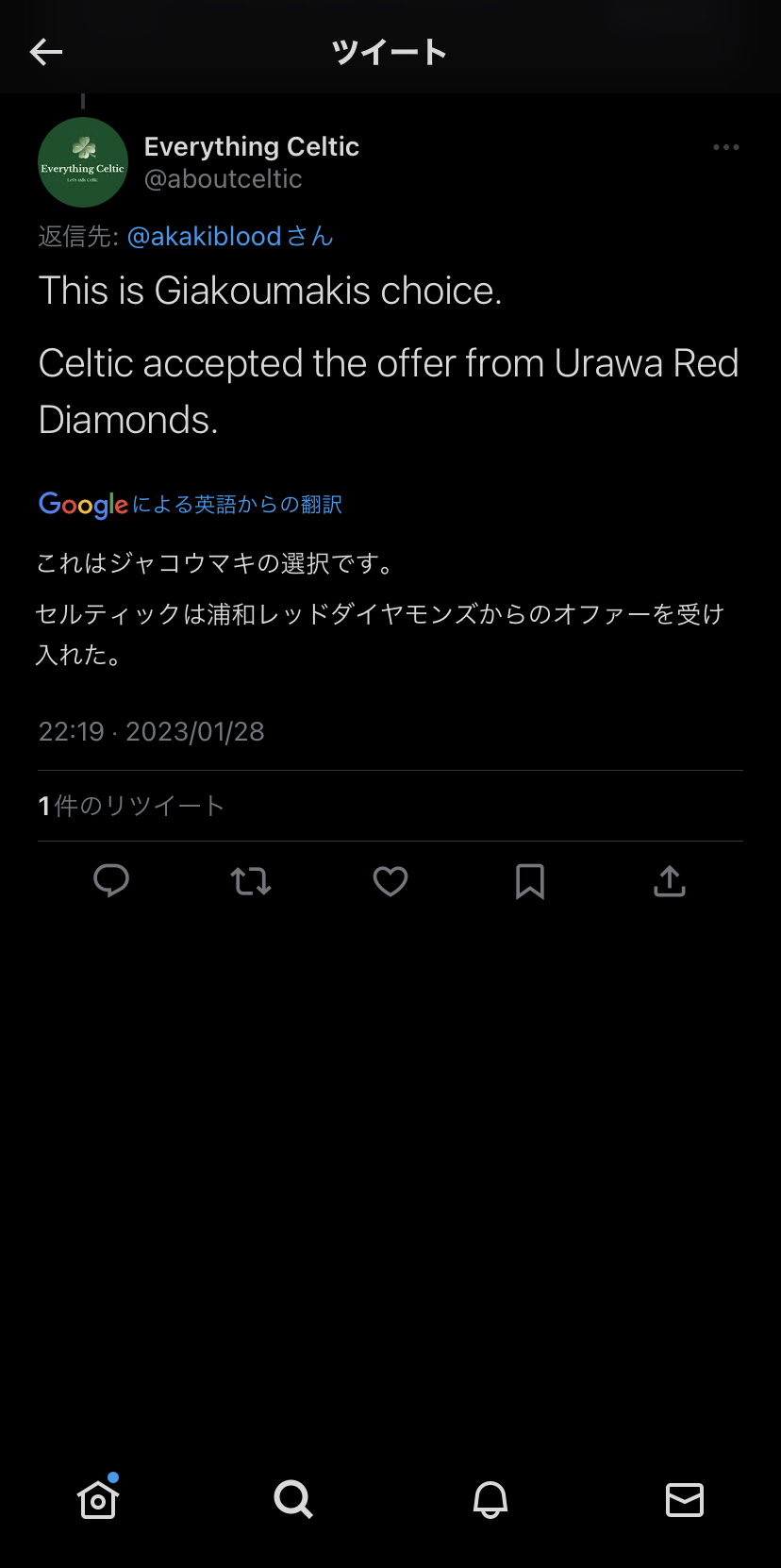
Task: Switch to the Home tab
Action: pos(98,1499)
